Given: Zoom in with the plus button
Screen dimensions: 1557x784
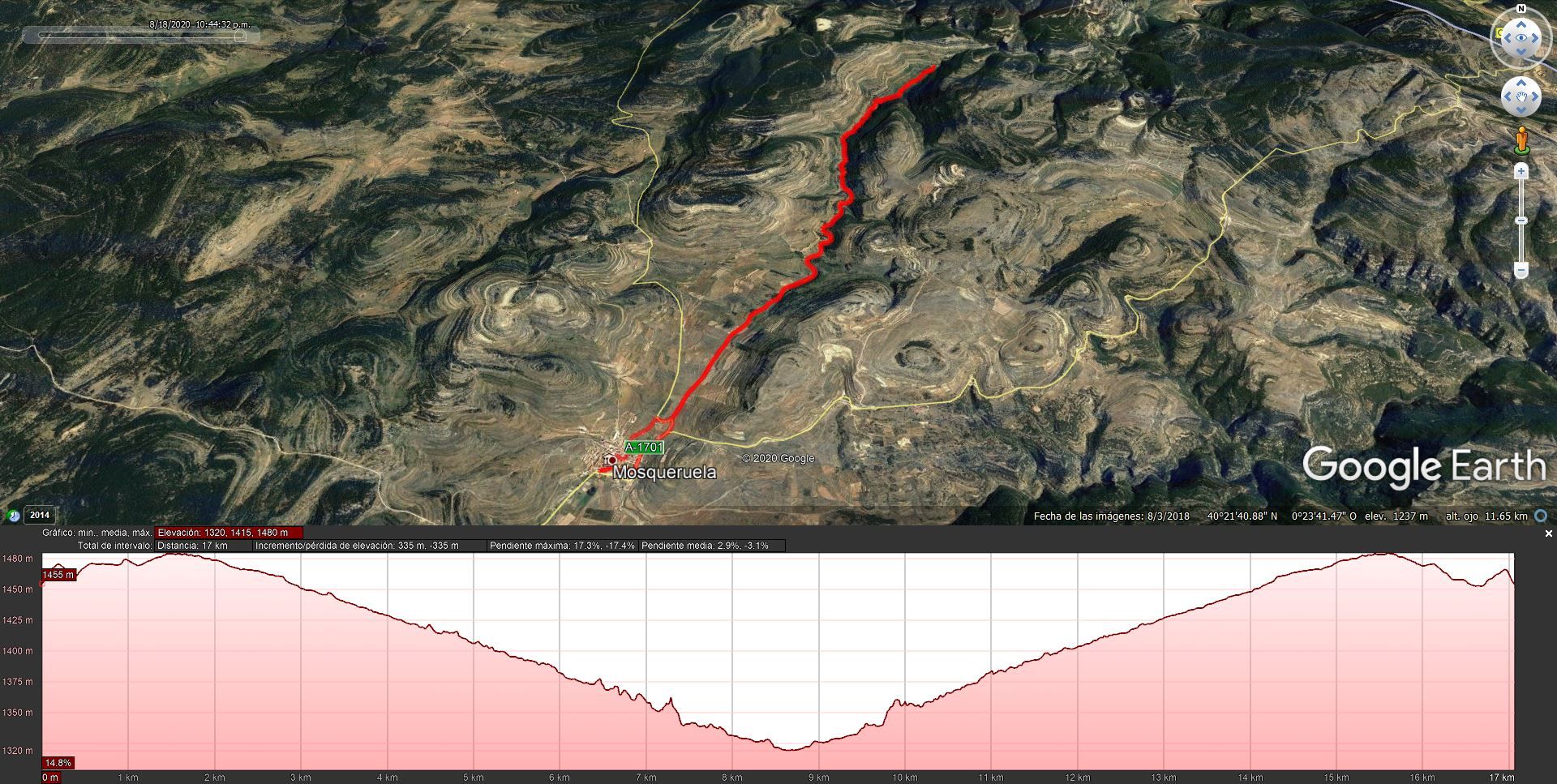Looking at the screenshot, I should pyautogui.click(x=1521, y=172).
